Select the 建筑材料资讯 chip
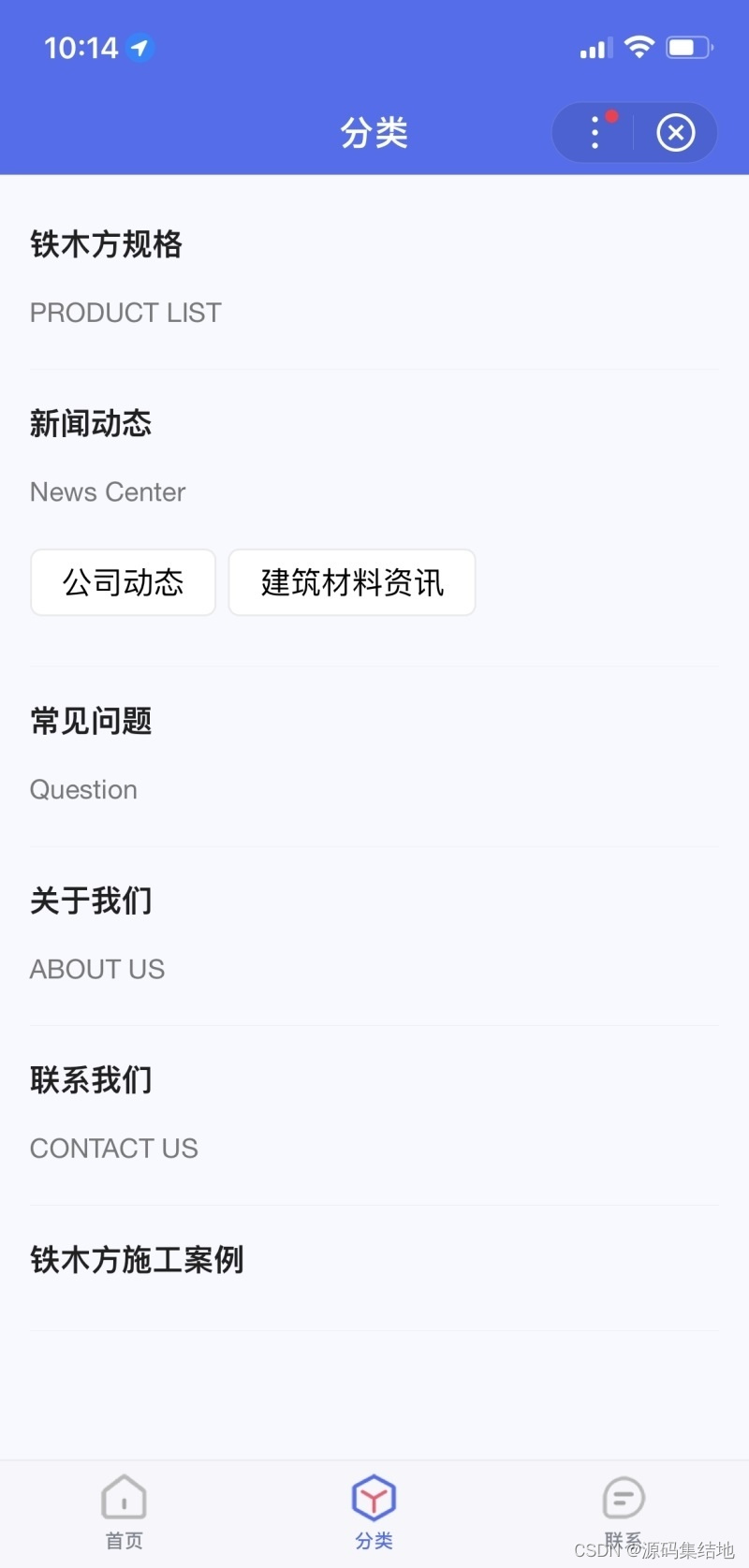Image resolution: width=749 pixels, height=1568 pixels. [x=352, y=582]
